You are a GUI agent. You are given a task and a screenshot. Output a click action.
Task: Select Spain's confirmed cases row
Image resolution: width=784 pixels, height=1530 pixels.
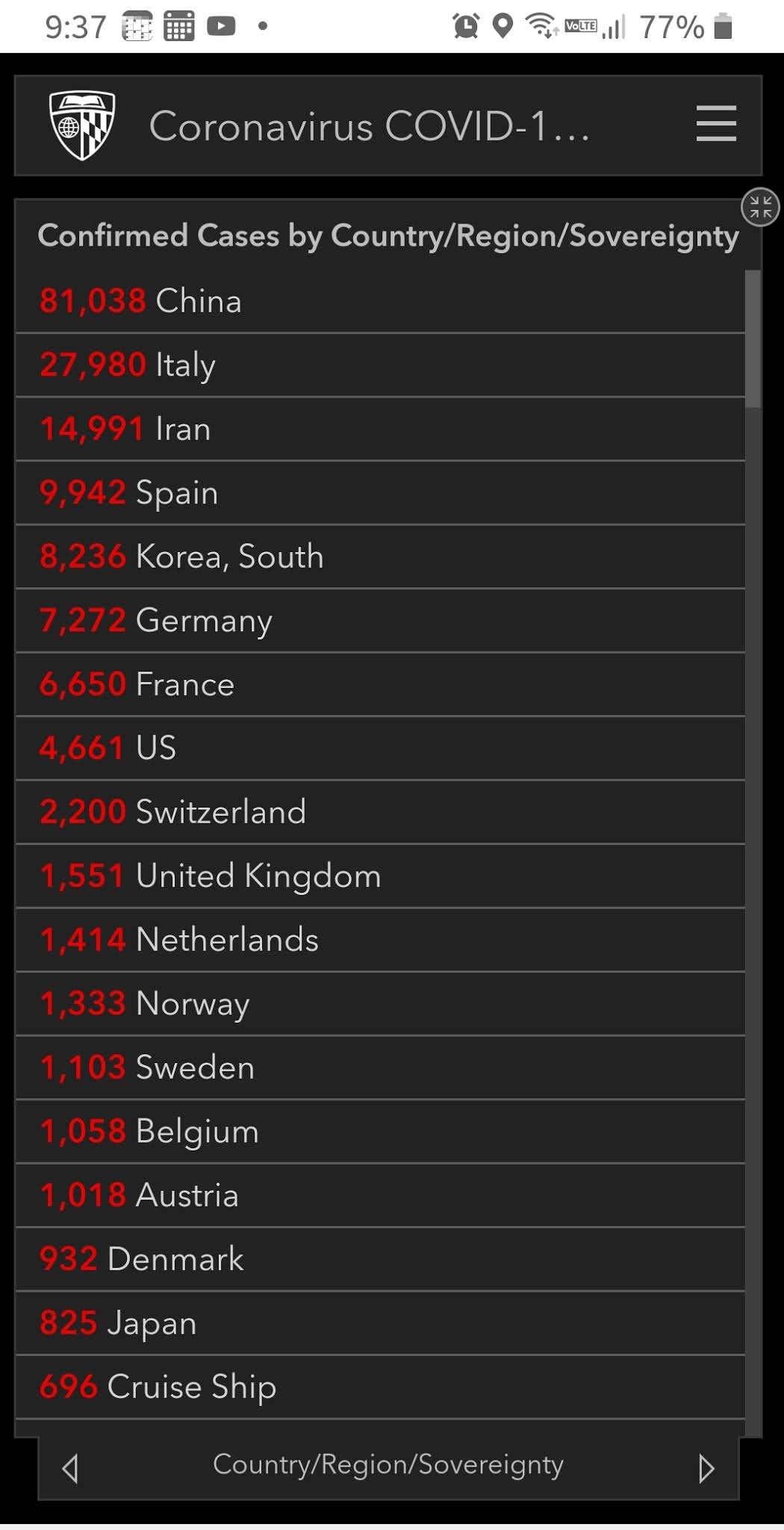click(380, 493)
